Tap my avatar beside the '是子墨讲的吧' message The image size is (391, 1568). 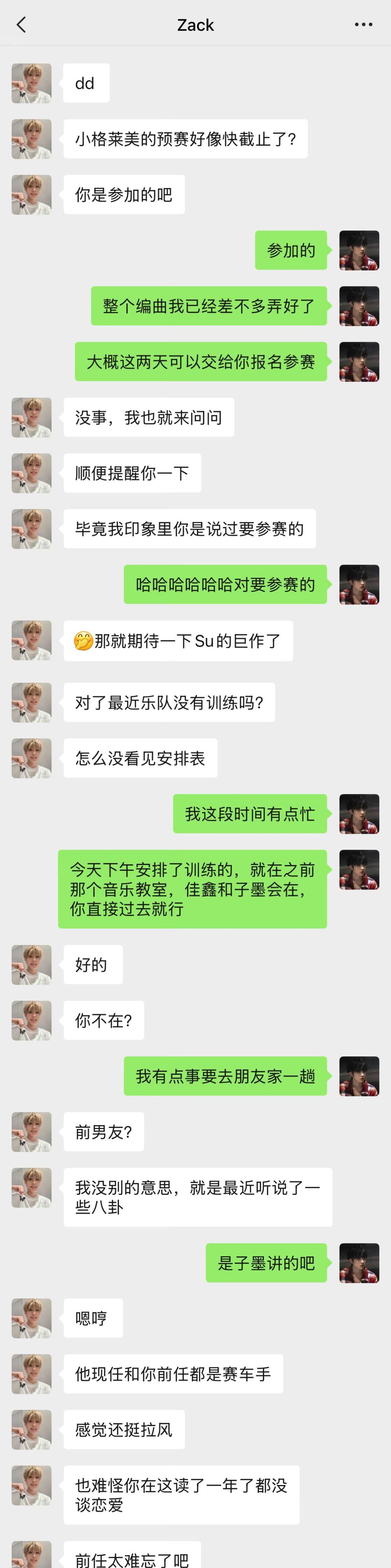pos(359,1263)
